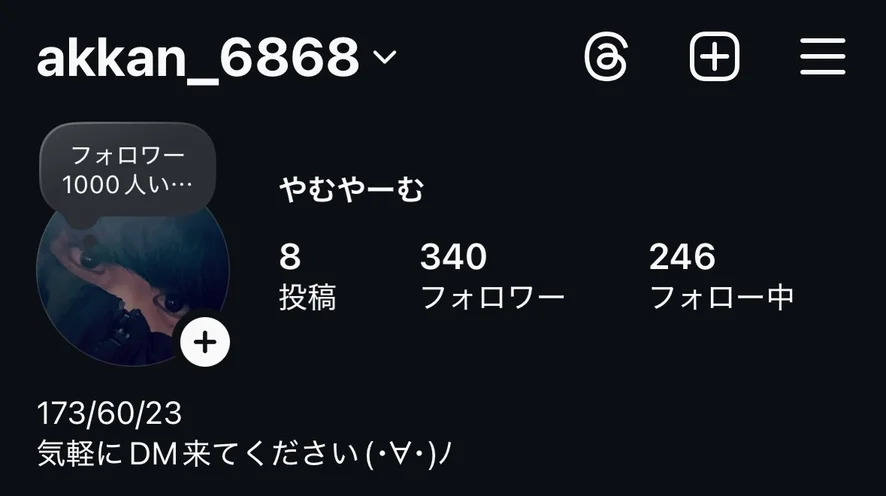View the 340 フォロワー list

pyautogui.click(x=492, y=276)
